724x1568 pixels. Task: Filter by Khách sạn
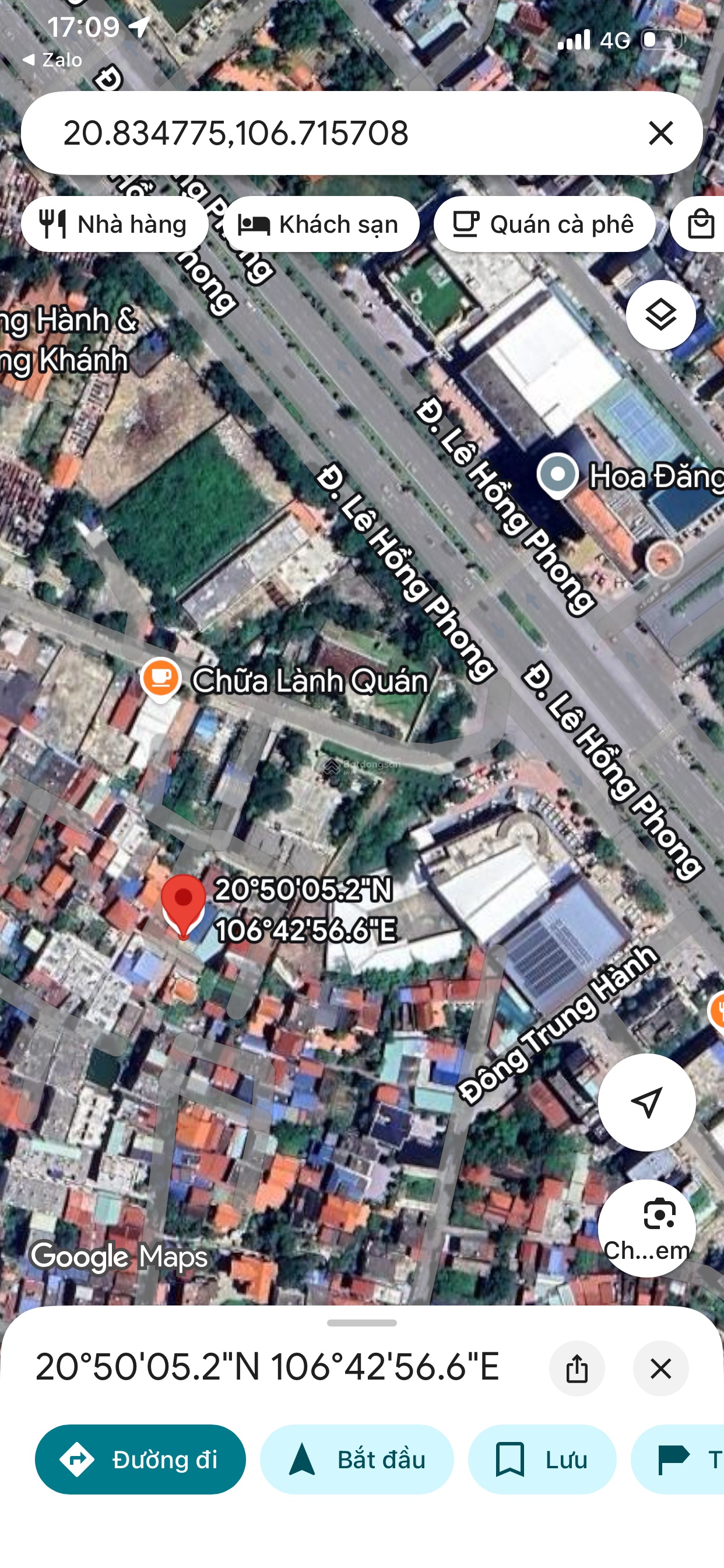click(321, 225)
